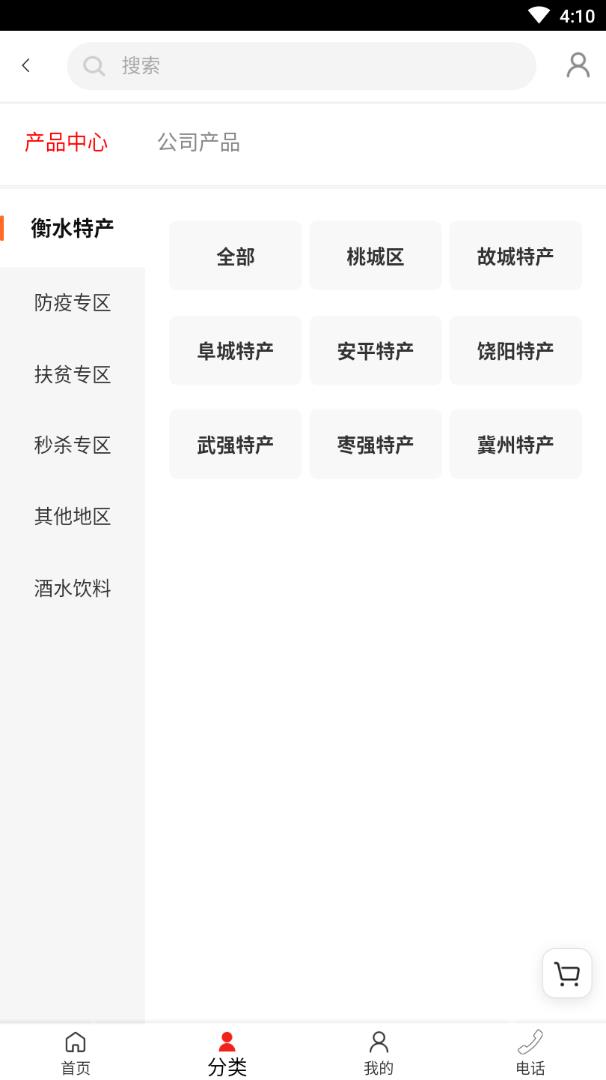Open 饶阳特产 products
Image resolution: width=606 pixels, height=1080 pixels.
pos(515,351)
